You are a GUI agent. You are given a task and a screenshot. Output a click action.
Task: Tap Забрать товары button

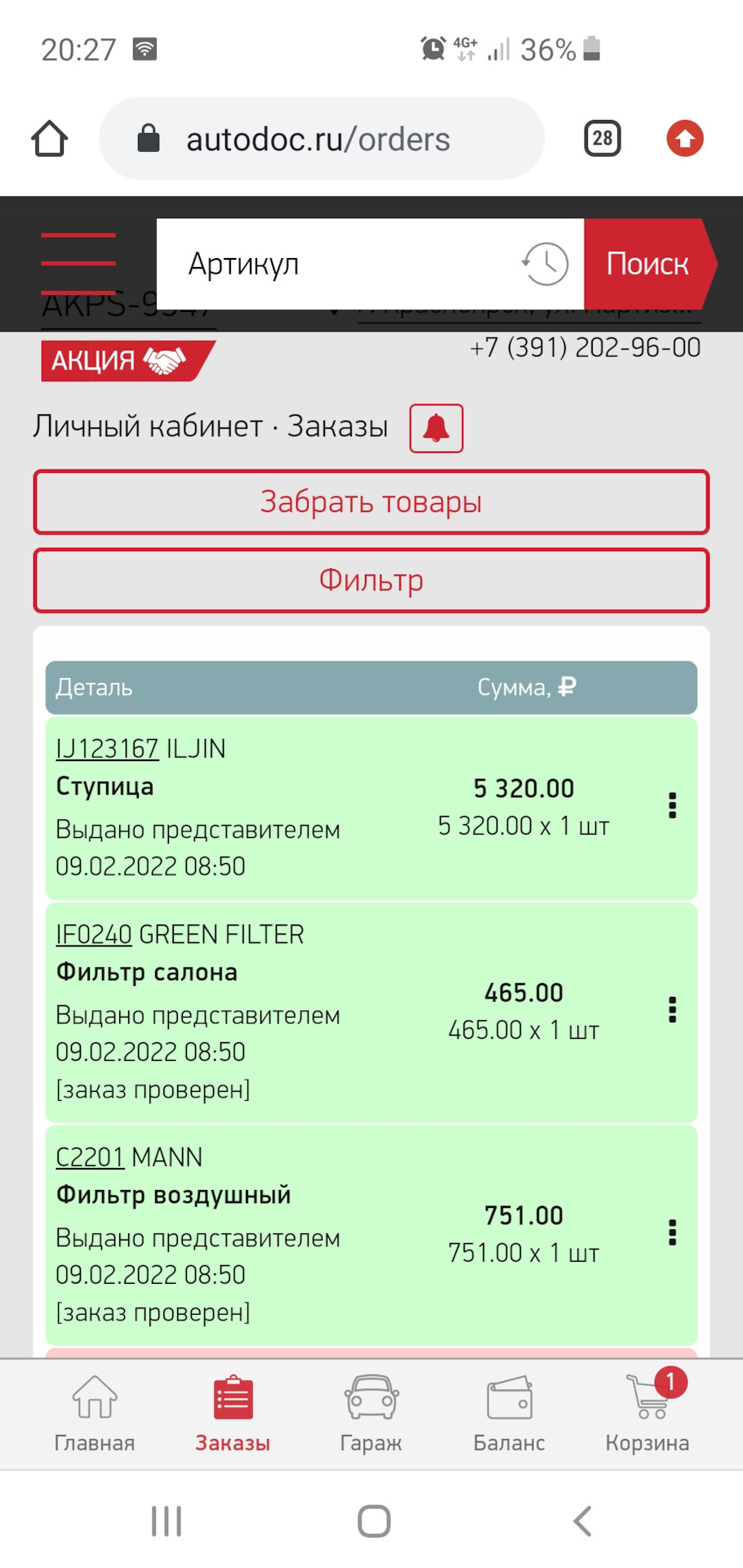pos(371,502)
